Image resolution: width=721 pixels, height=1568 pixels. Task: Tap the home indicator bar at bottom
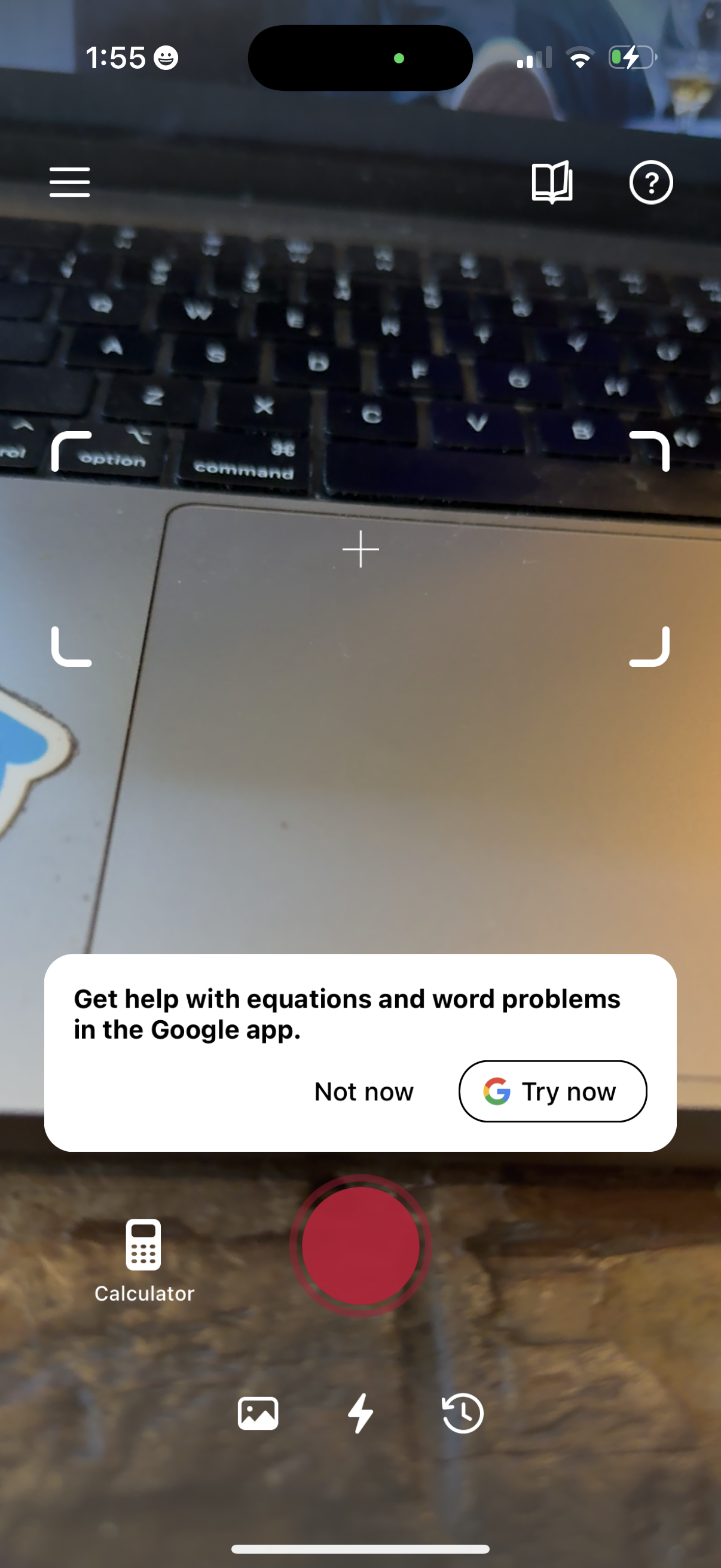(360, 1548)
